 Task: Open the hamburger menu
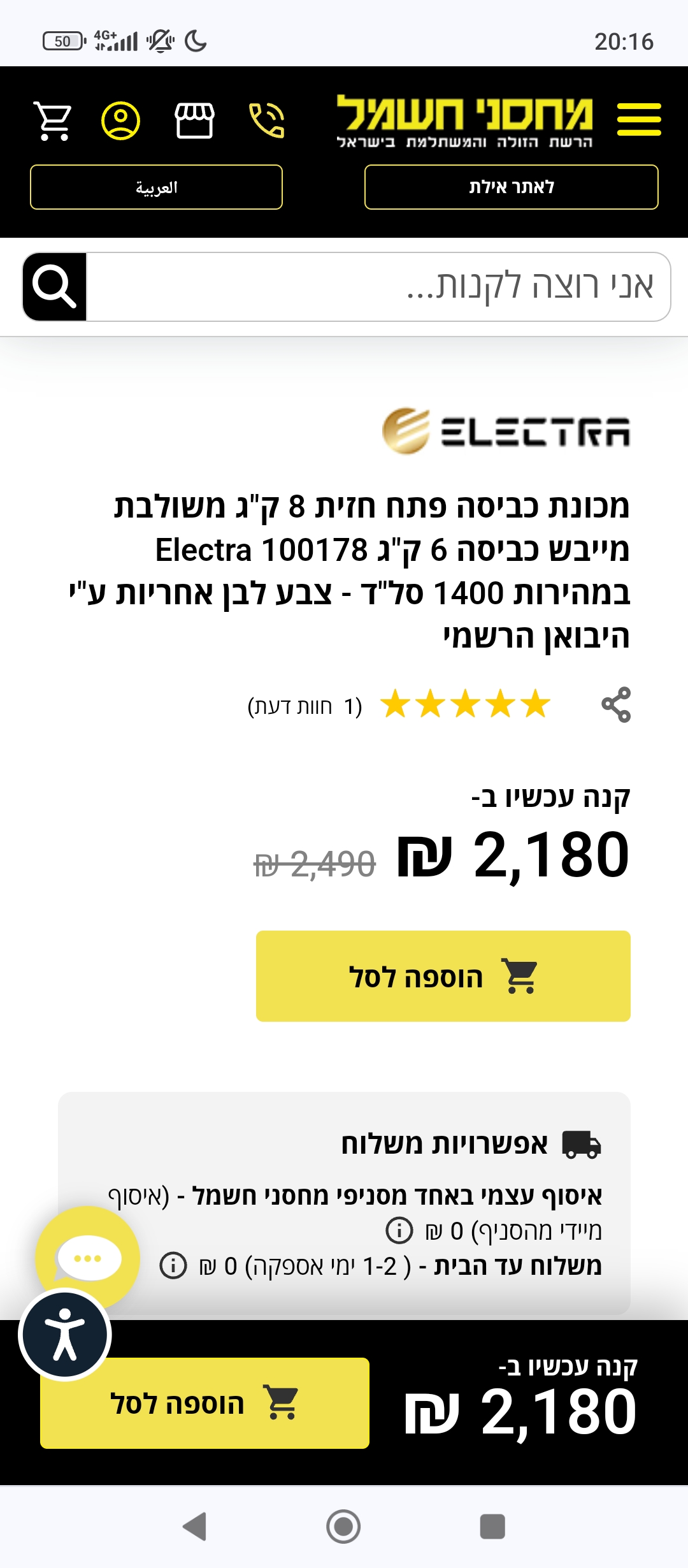(x=639, y=119)
